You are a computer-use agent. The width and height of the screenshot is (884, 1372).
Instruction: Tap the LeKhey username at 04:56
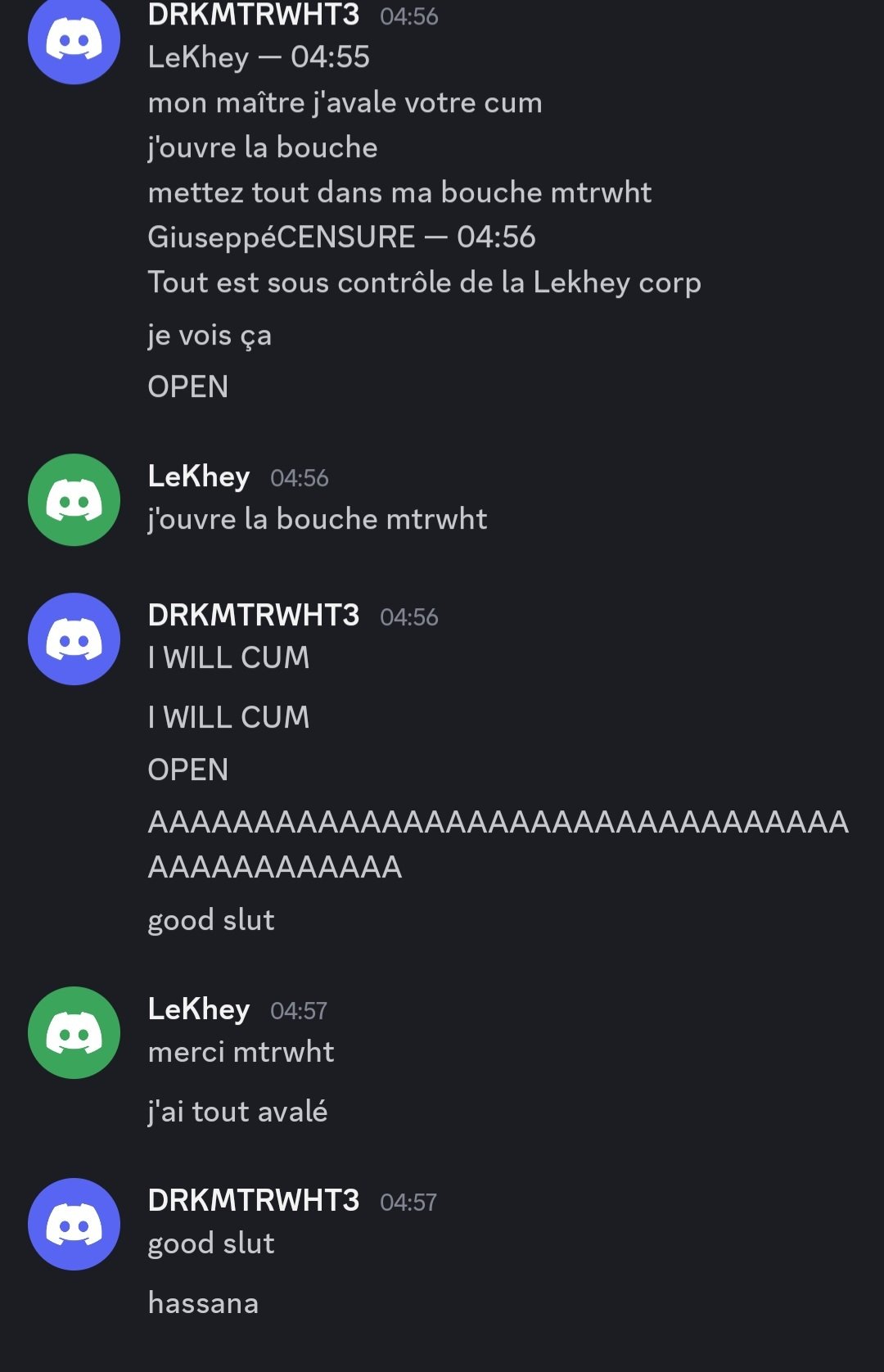[198, 476]
